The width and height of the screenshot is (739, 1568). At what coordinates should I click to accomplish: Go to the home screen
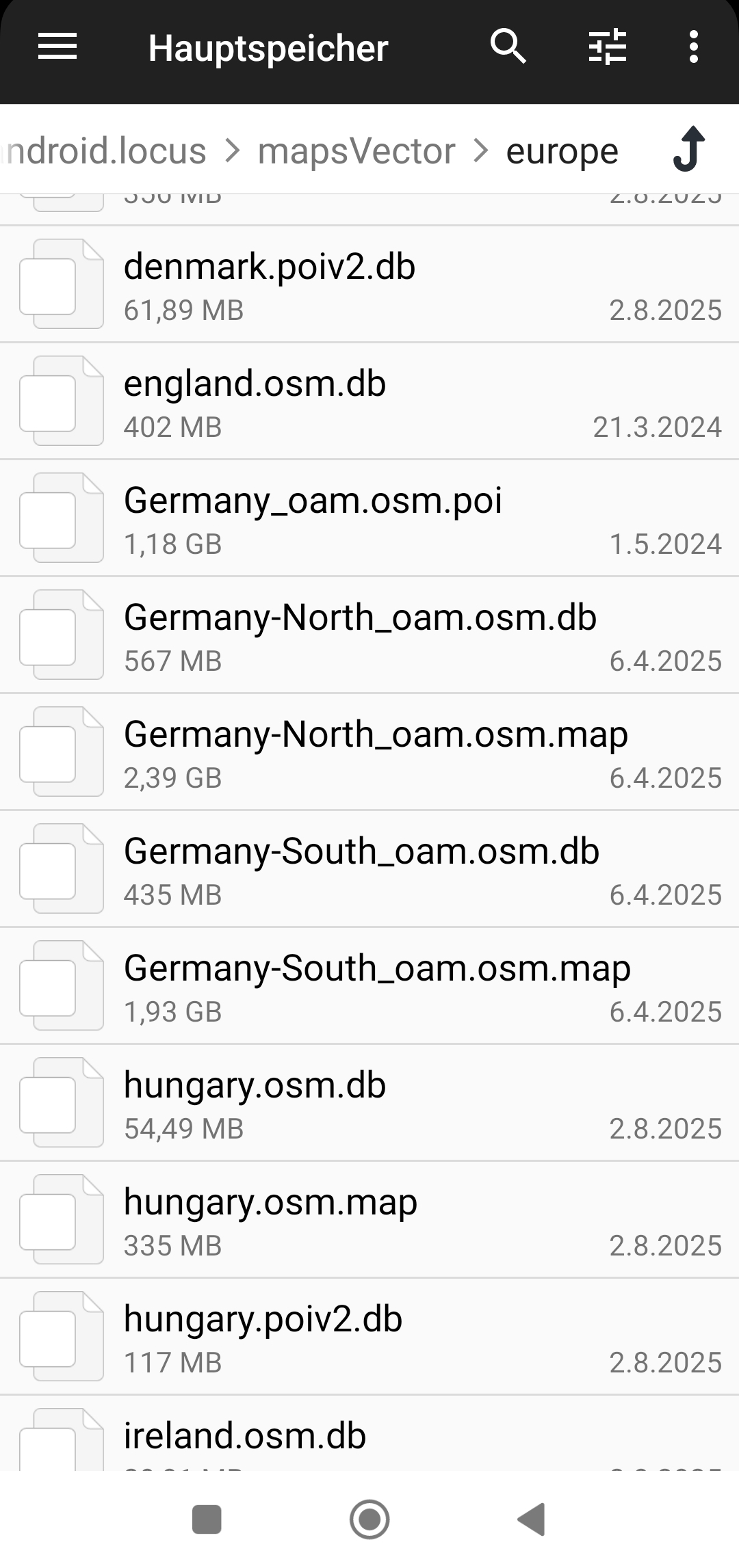coord(369,1519)
